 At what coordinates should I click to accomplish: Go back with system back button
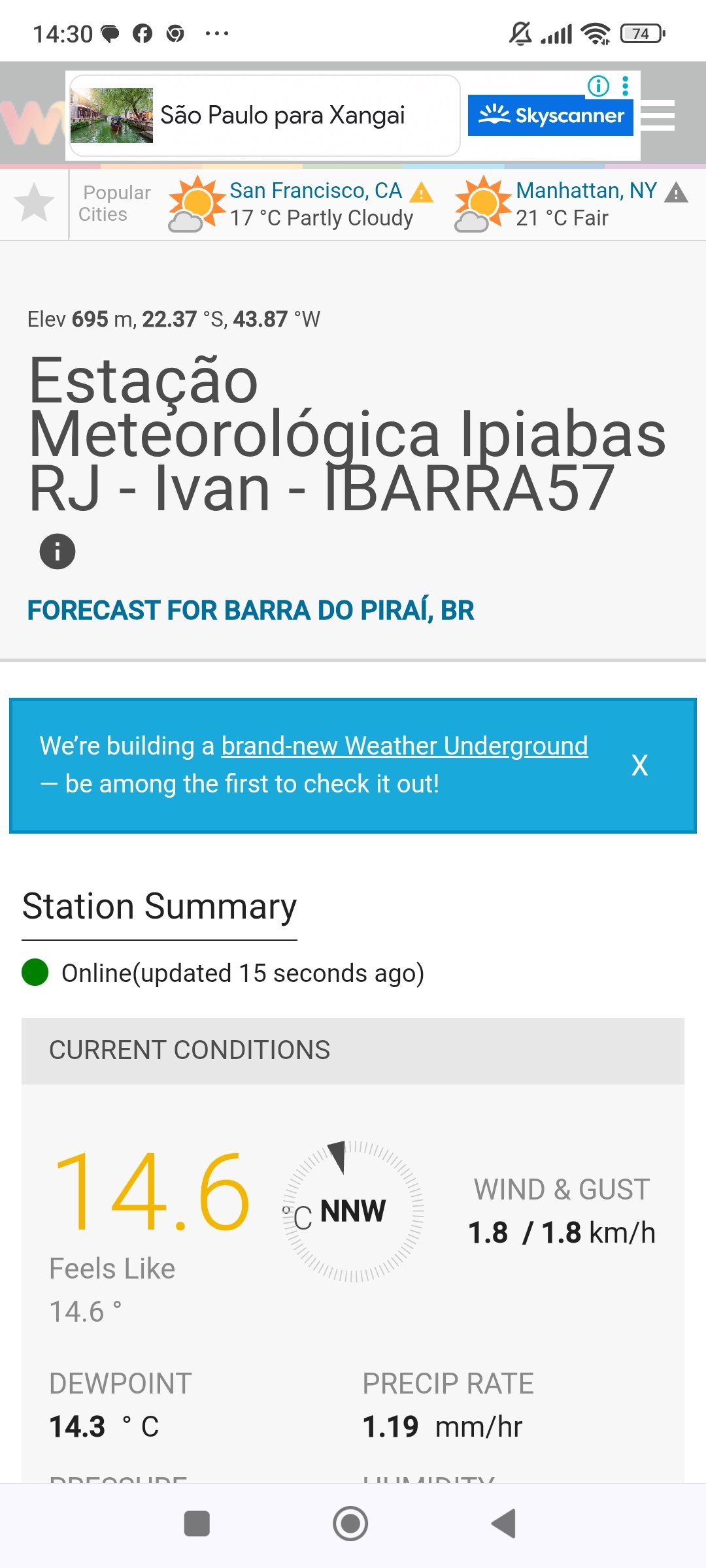(x=504, y=1524)
